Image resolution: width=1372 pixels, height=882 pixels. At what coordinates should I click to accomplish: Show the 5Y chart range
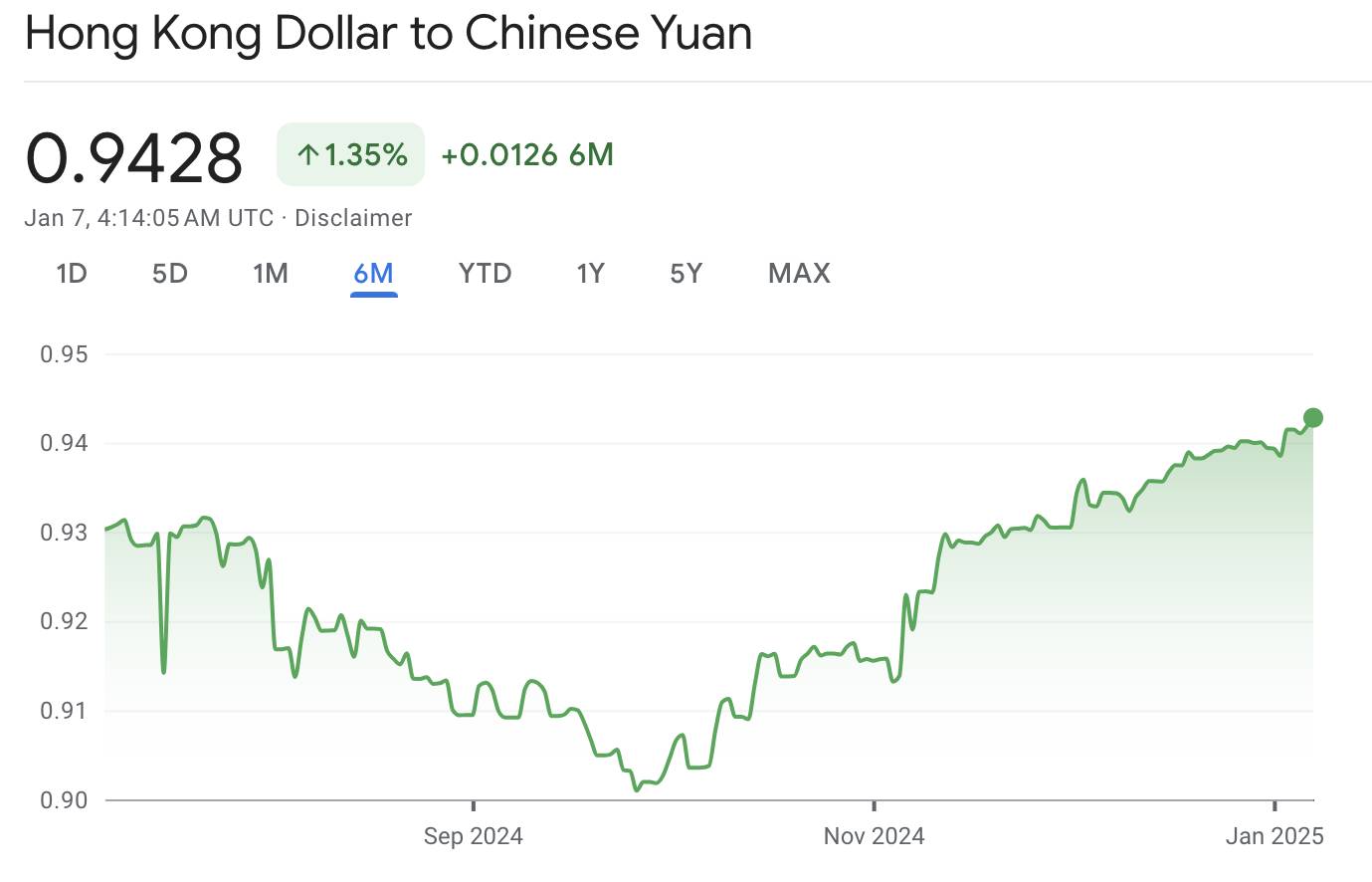pos(686,273)
